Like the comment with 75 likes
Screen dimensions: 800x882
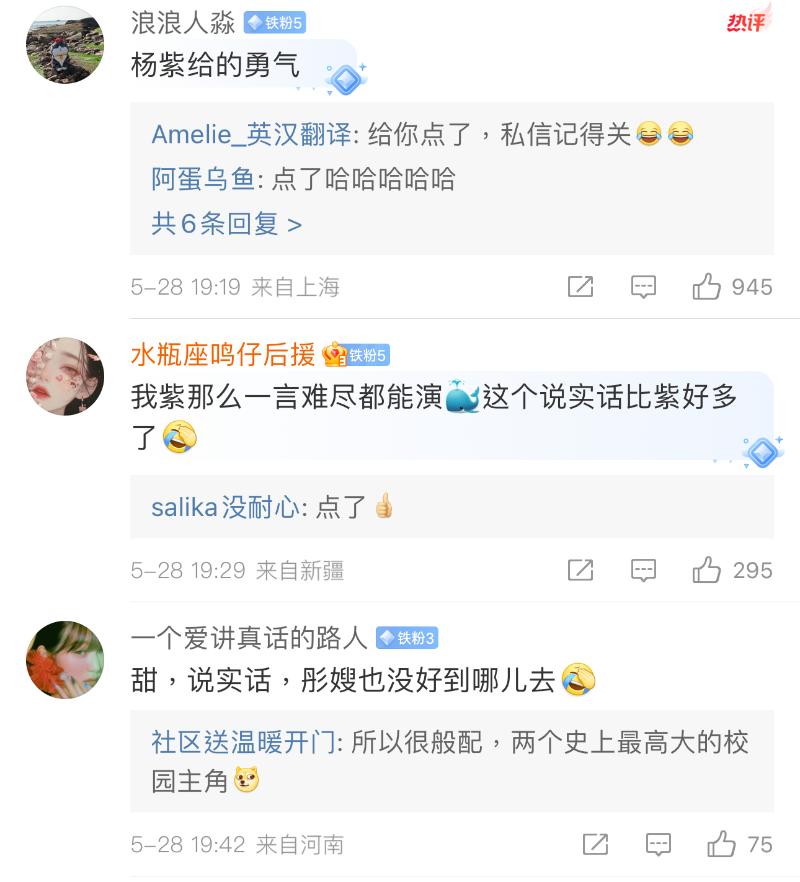pyautogui.click(x=721, y=844)
